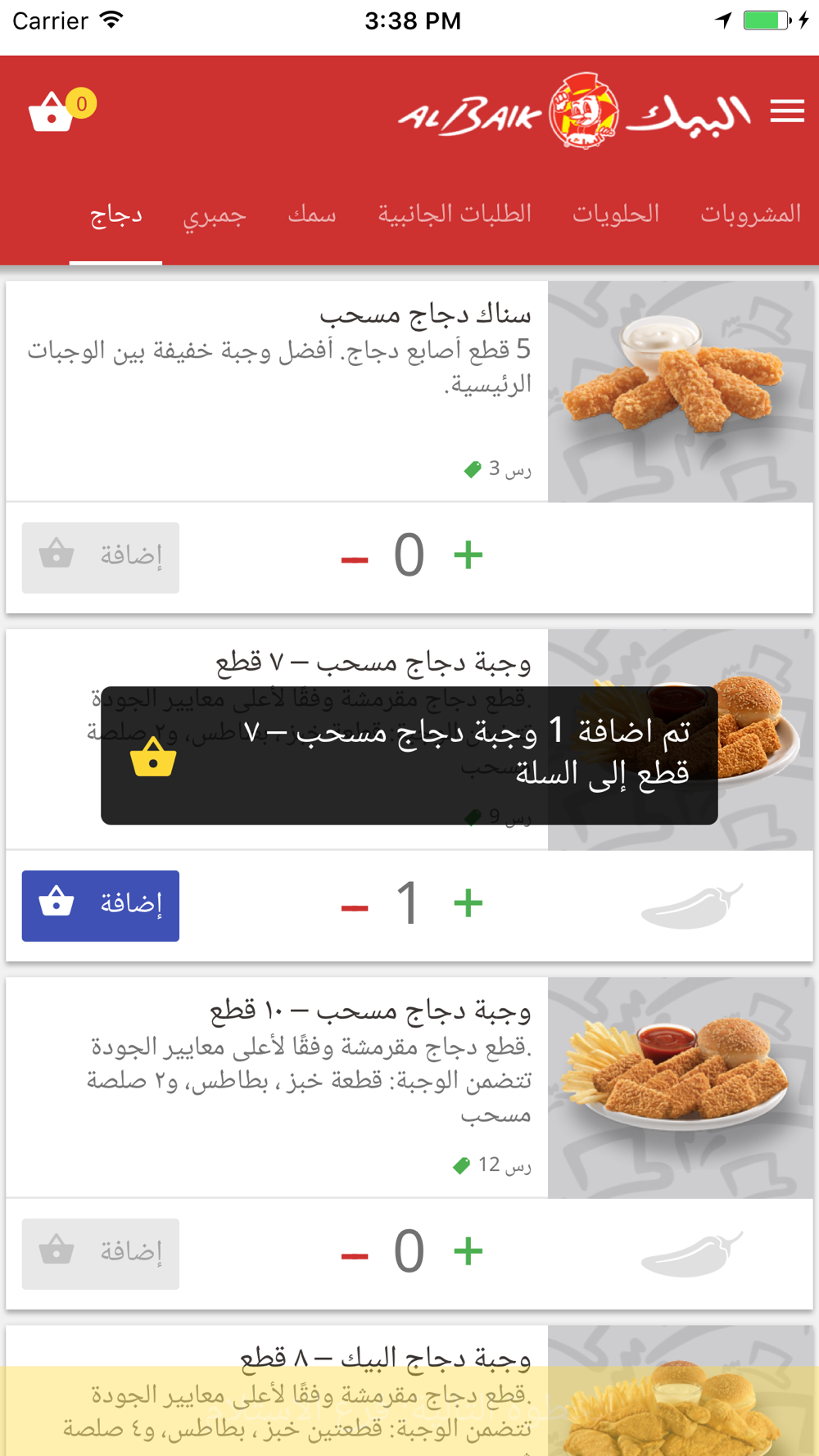Reduce quantity of the ٧ قطع meal
819x1456 pixels.
click(x=355, y=906)
